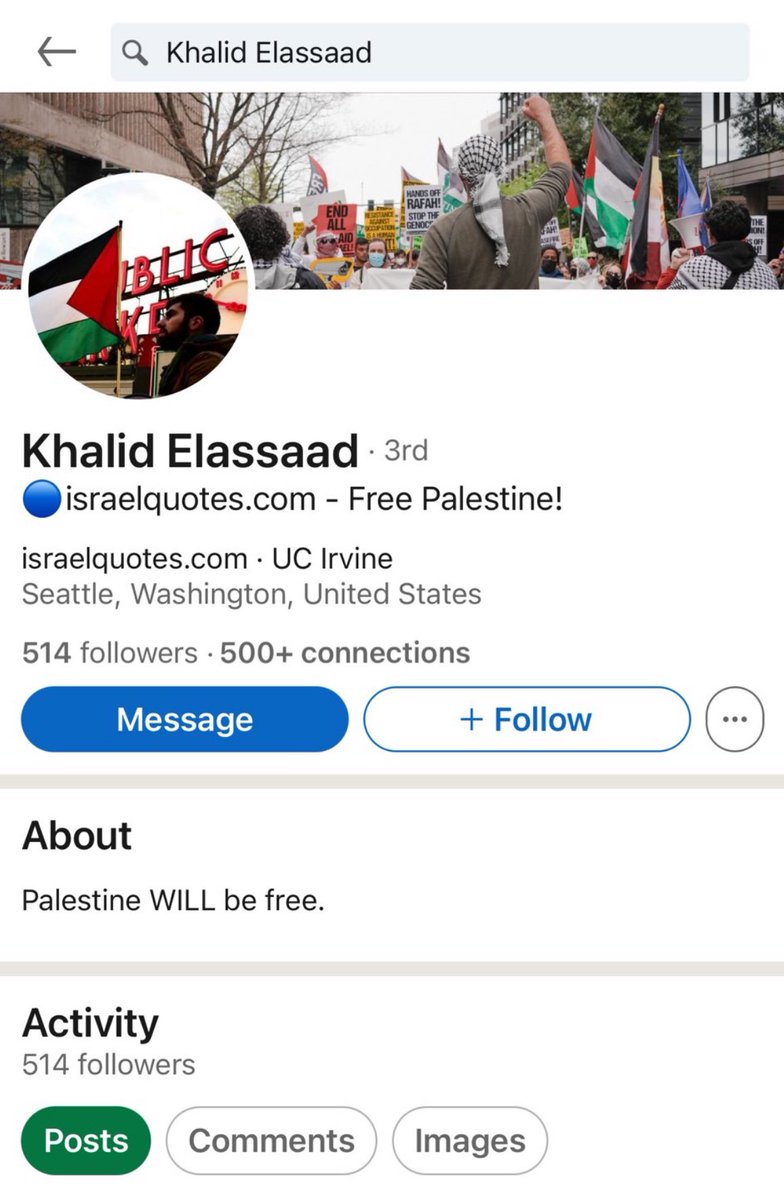The width and height of the screenshot is (784, 1200).
Task: Open the profile photo
Action: [138, 287]
